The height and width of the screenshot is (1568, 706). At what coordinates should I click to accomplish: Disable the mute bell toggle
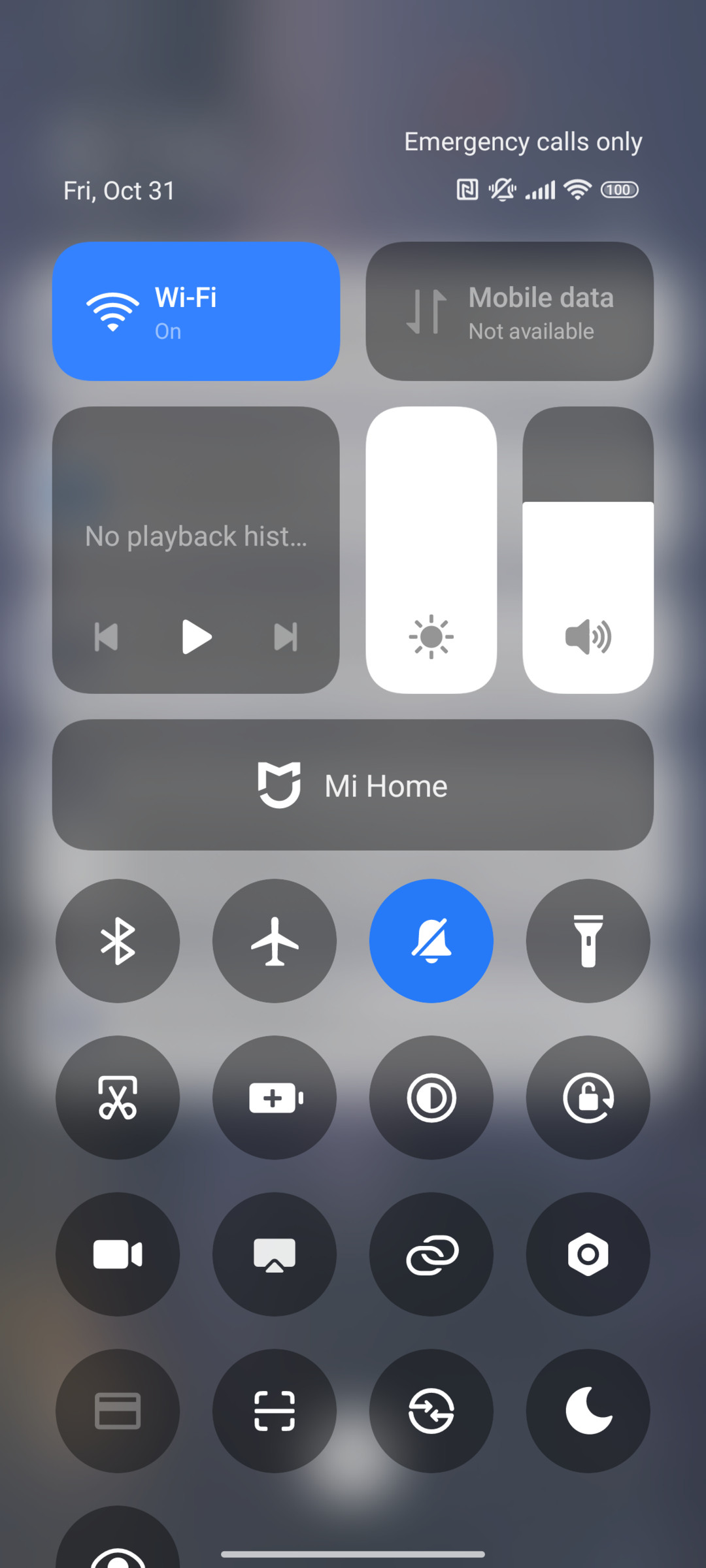[x=431, y=941]
